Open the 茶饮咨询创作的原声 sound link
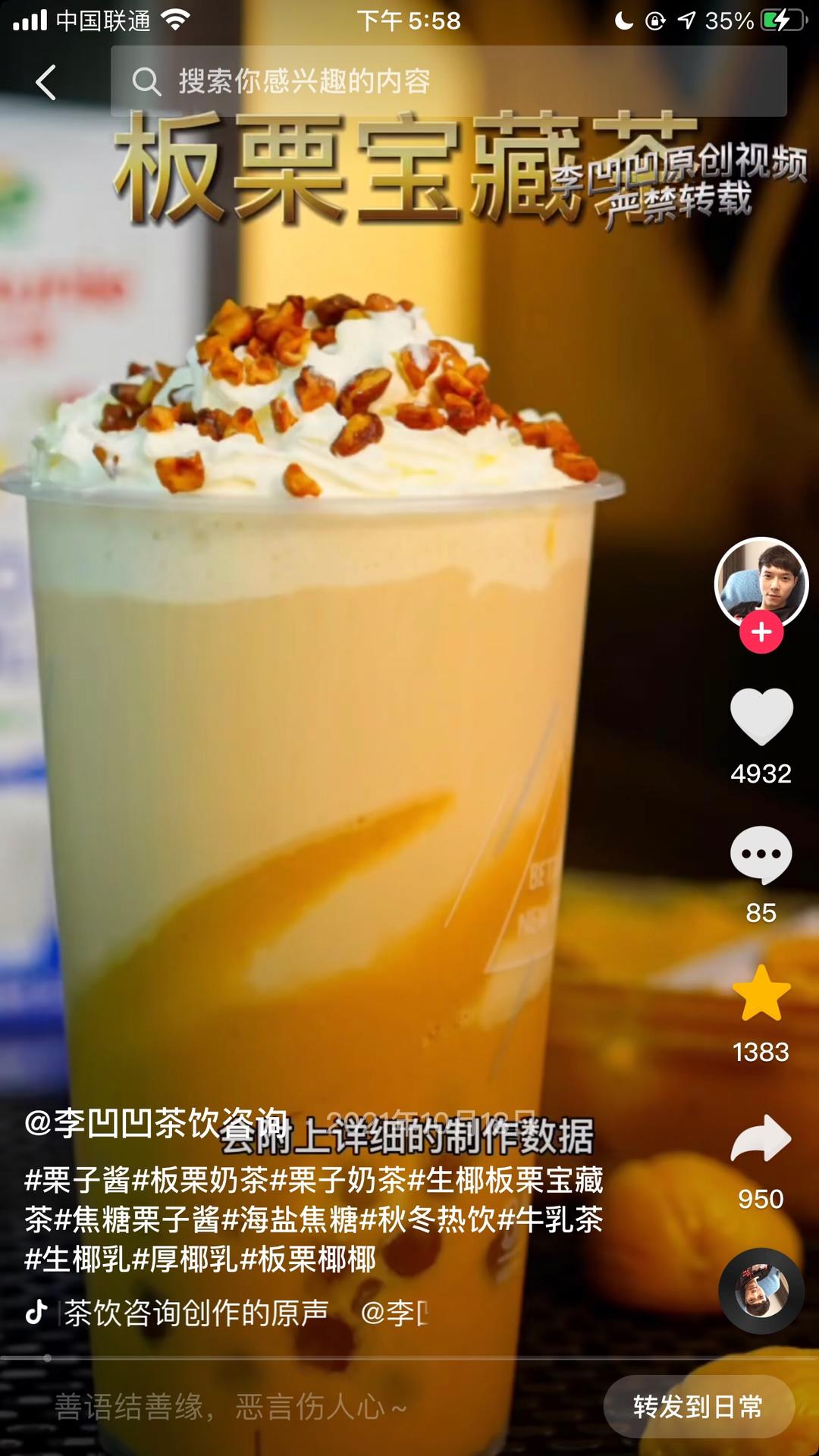The height and width of the screenshot is (1456, 819). point(196,1313)
